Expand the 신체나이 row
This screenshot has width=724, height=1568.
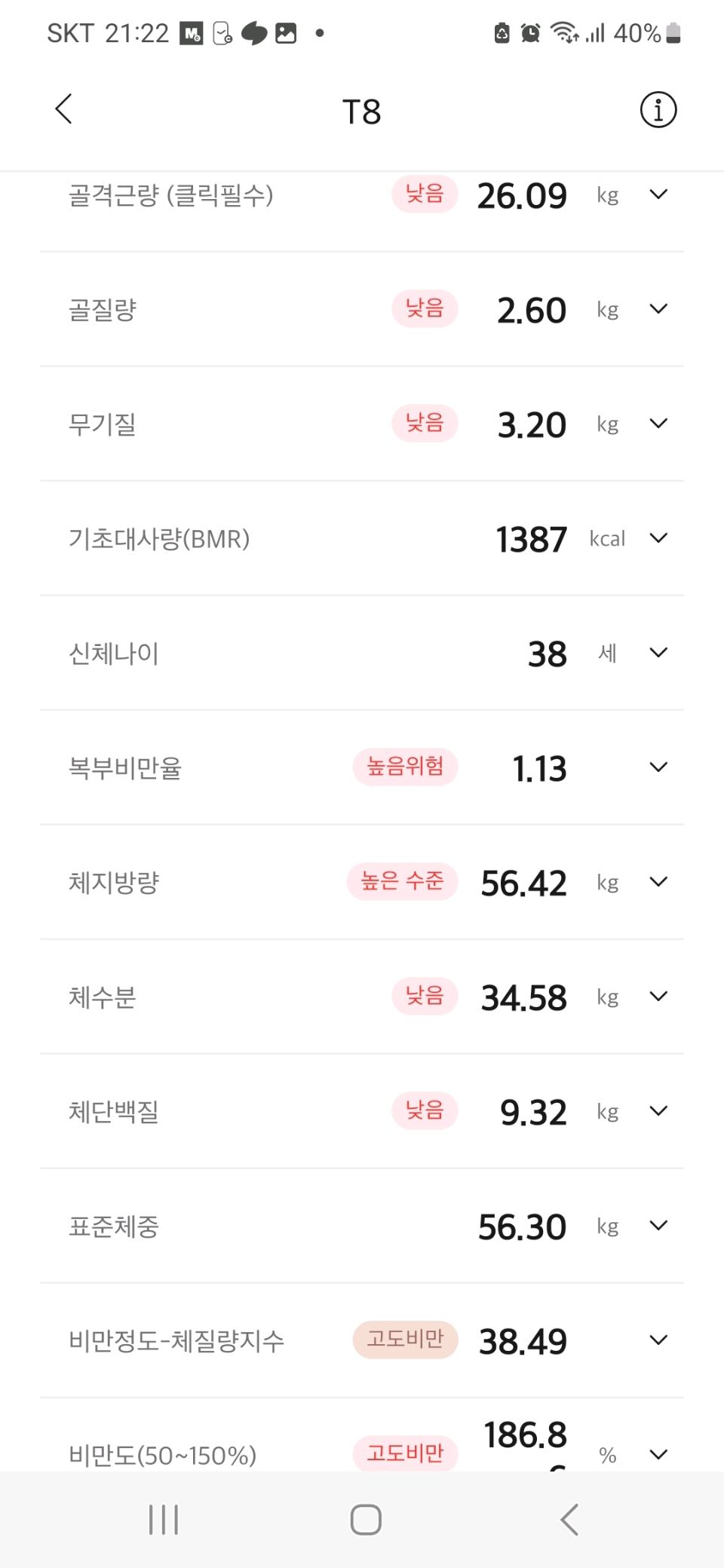658,653
